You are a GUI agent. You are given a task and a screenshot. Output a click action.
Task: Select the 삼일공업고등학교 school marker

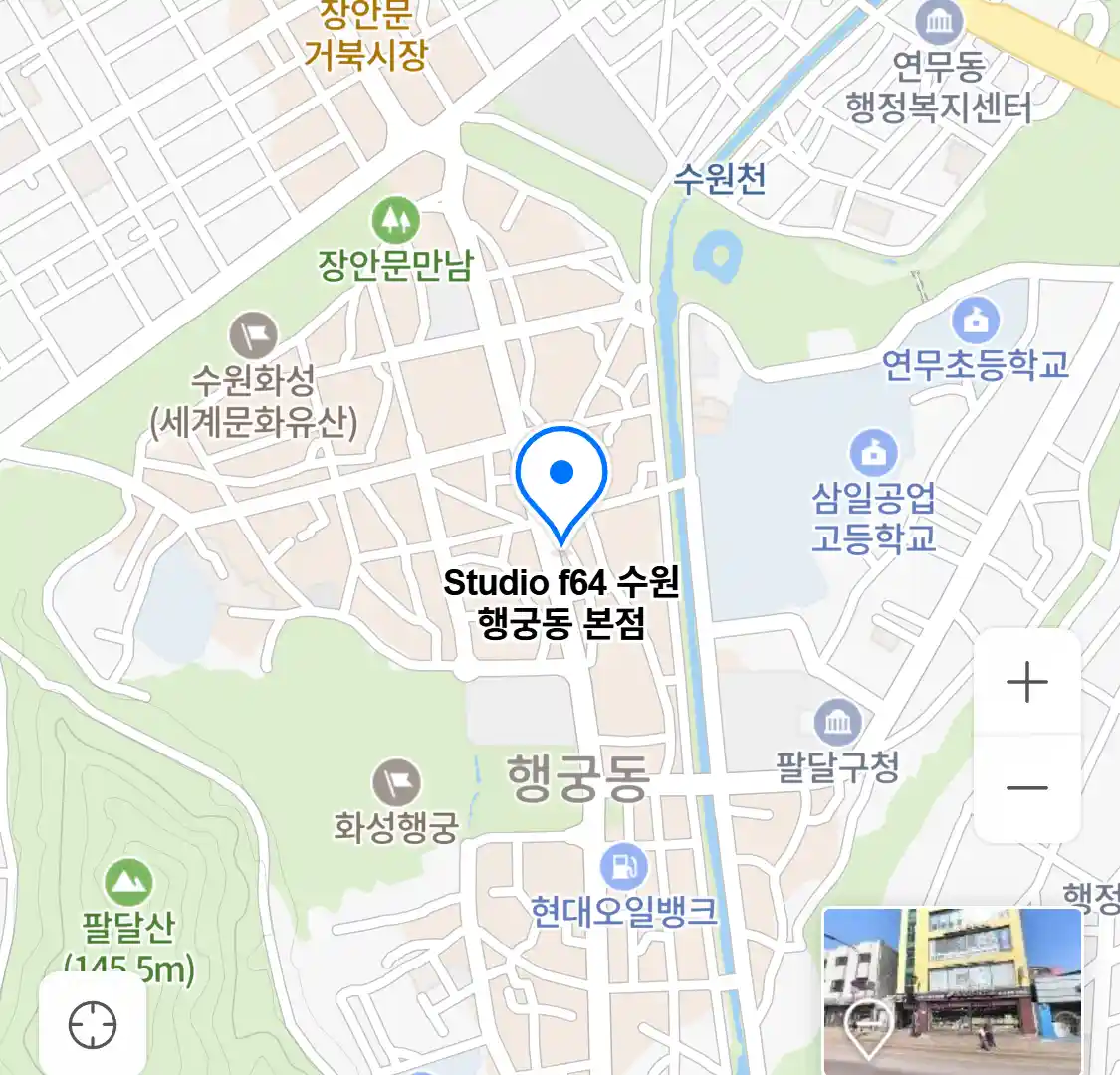point(873,455)
